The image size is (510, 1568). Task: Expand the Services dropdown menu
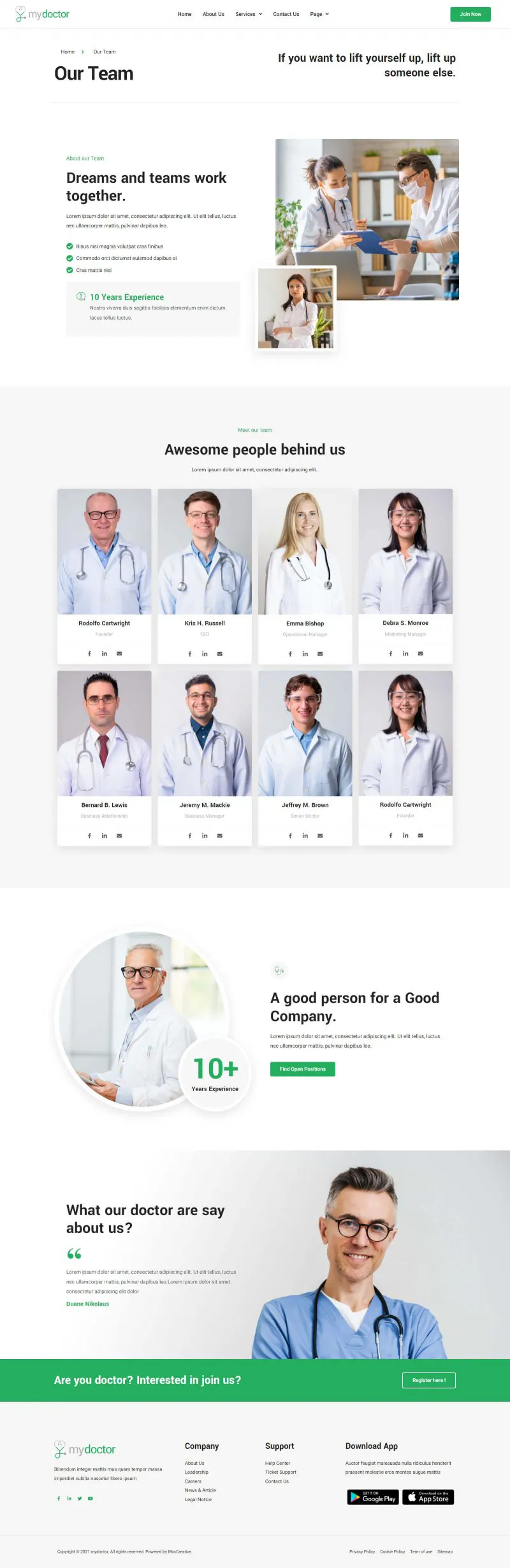(x=248, y=14)
